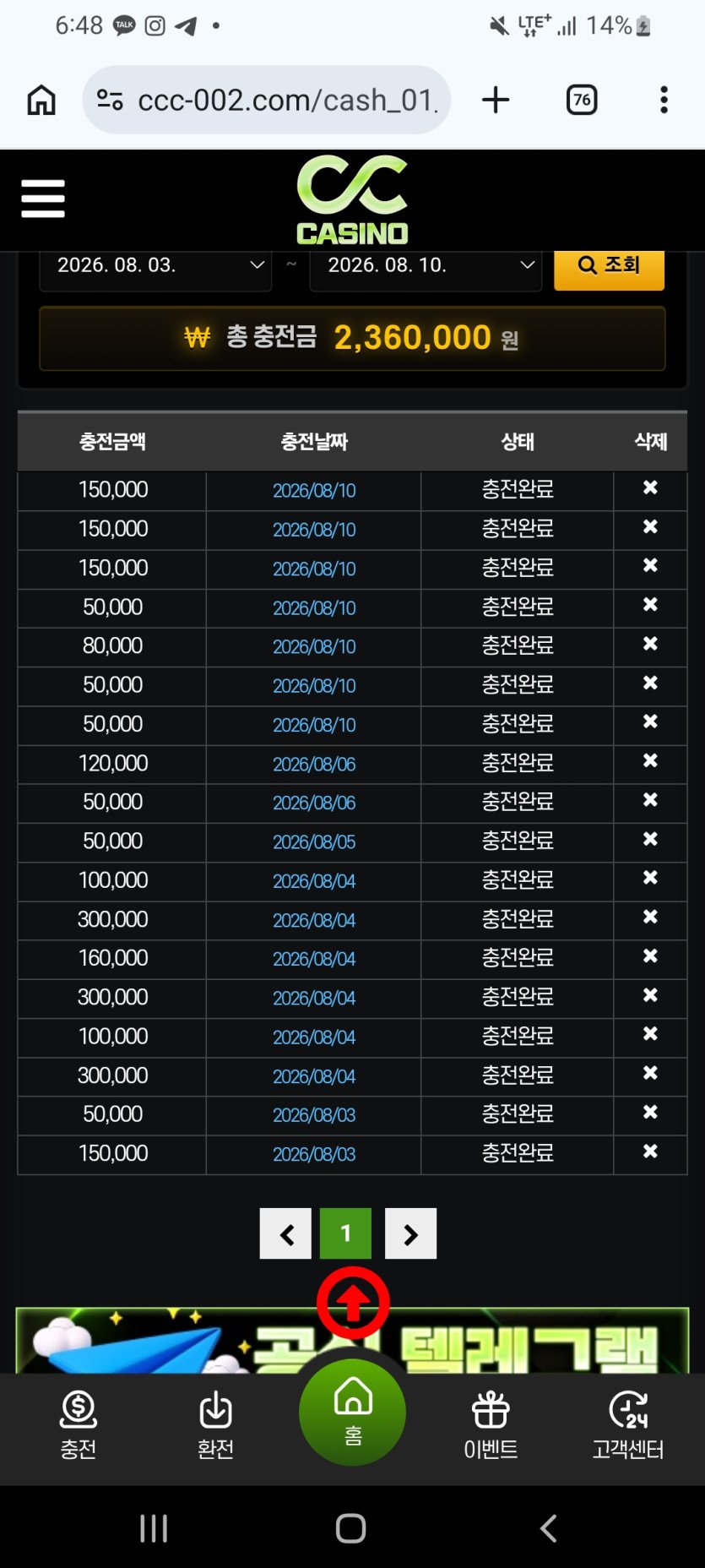The image size is (705, 1568).
Task: Tap the browser address bar
Action: 267,100
